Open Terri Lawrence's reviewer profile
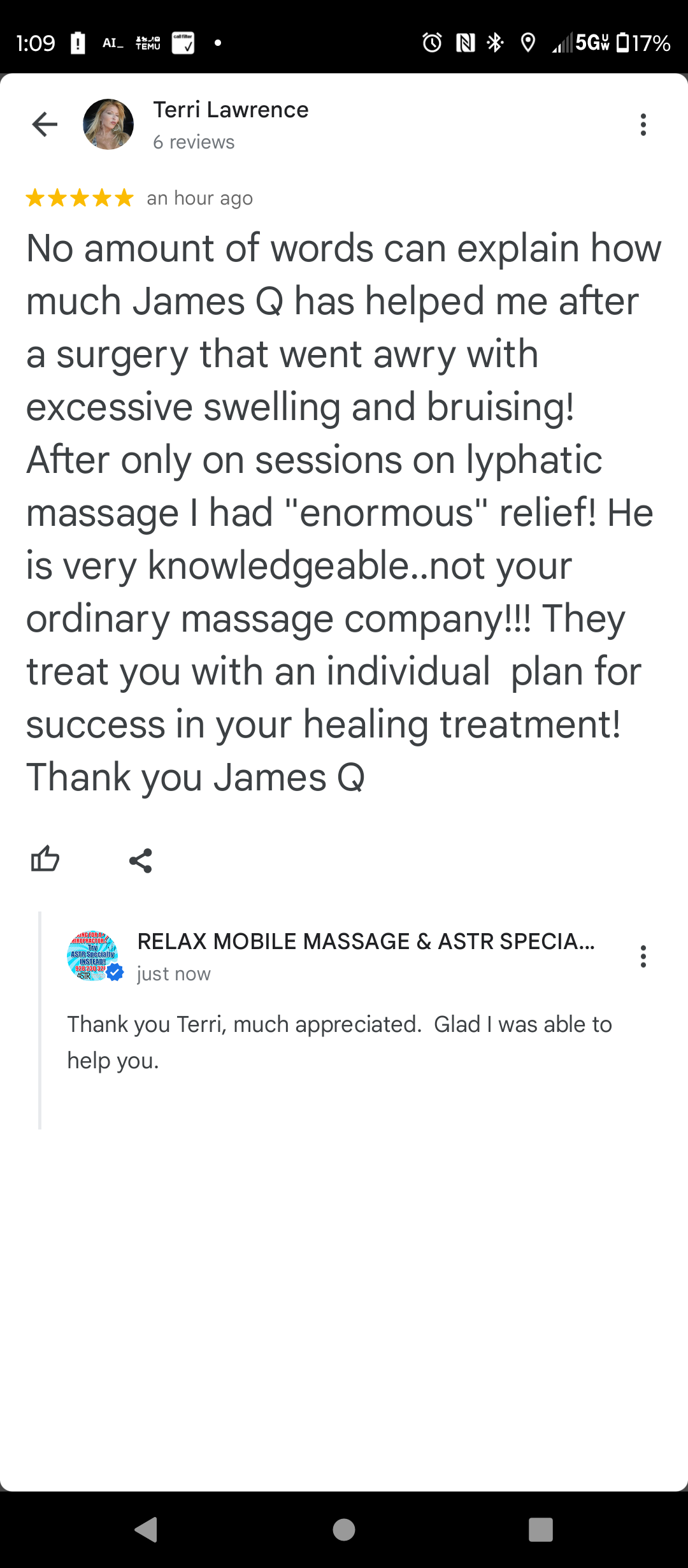688x1568 pixels. point(230,110)
